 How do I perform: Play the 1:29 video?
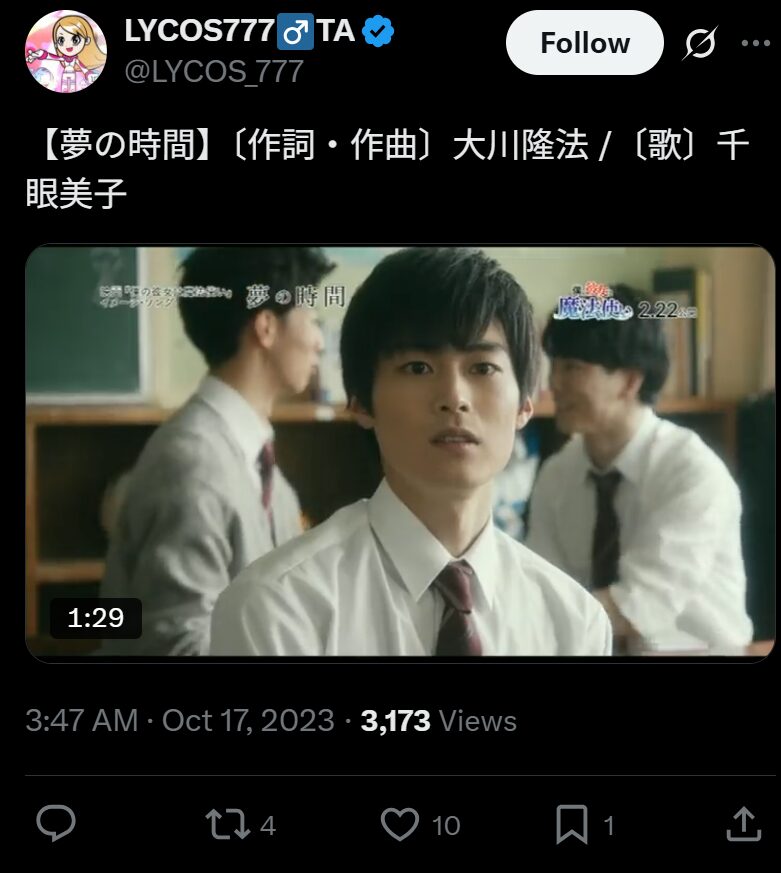400,452
